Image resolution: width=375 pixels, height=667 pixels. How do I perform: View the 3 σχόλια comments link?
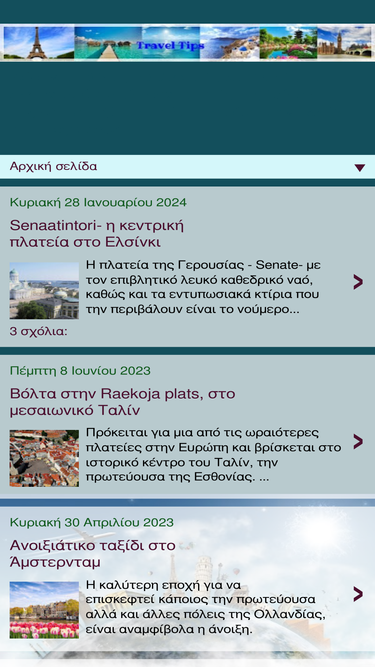(x=39, y=332)
